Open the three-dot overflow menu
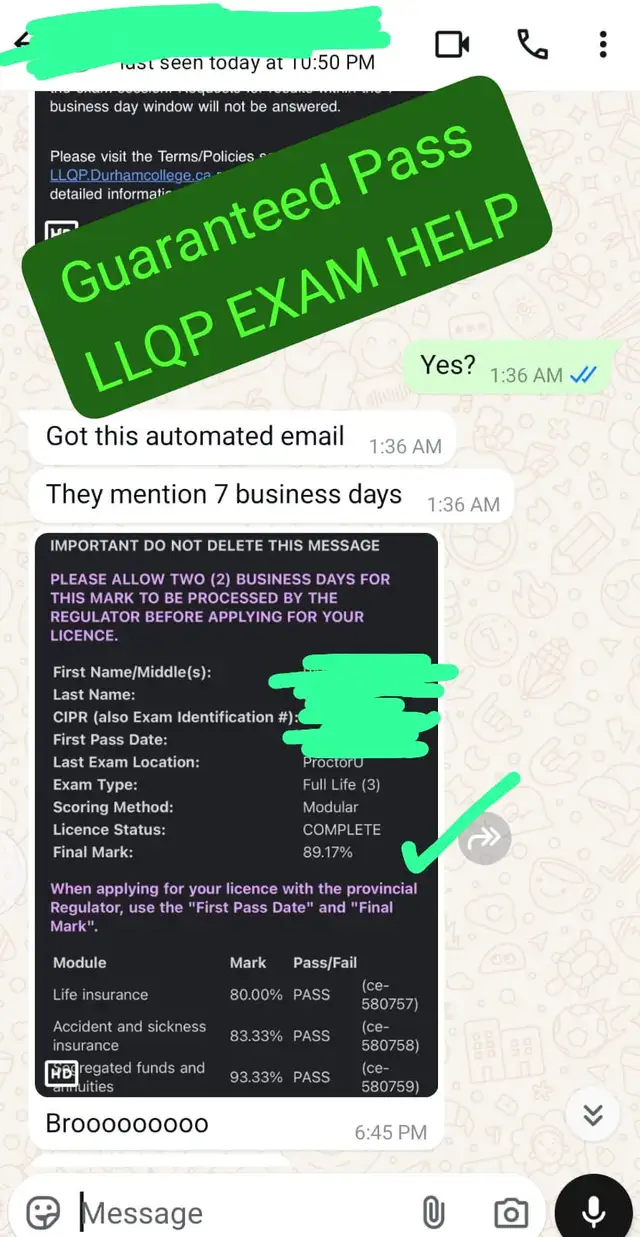The width and height of the screenshot is (640, 1237). (x=602, y=44)
